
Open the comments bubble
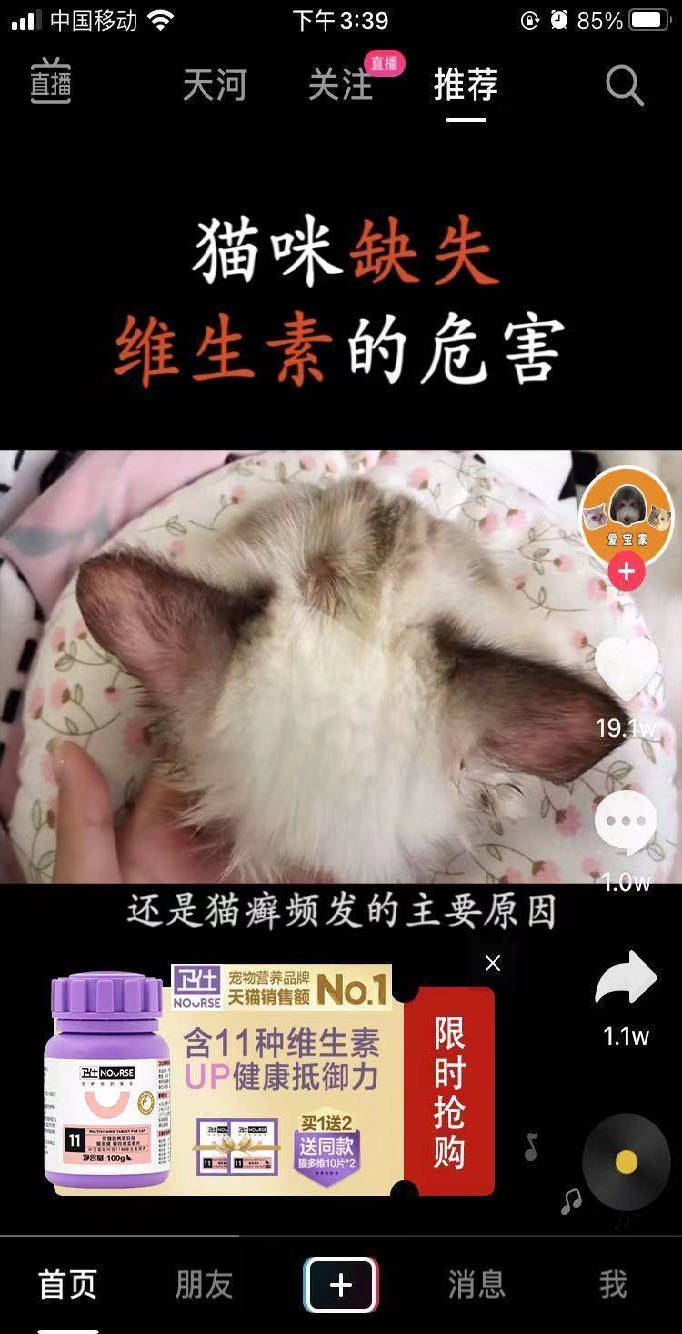click(x=627, y=824)
